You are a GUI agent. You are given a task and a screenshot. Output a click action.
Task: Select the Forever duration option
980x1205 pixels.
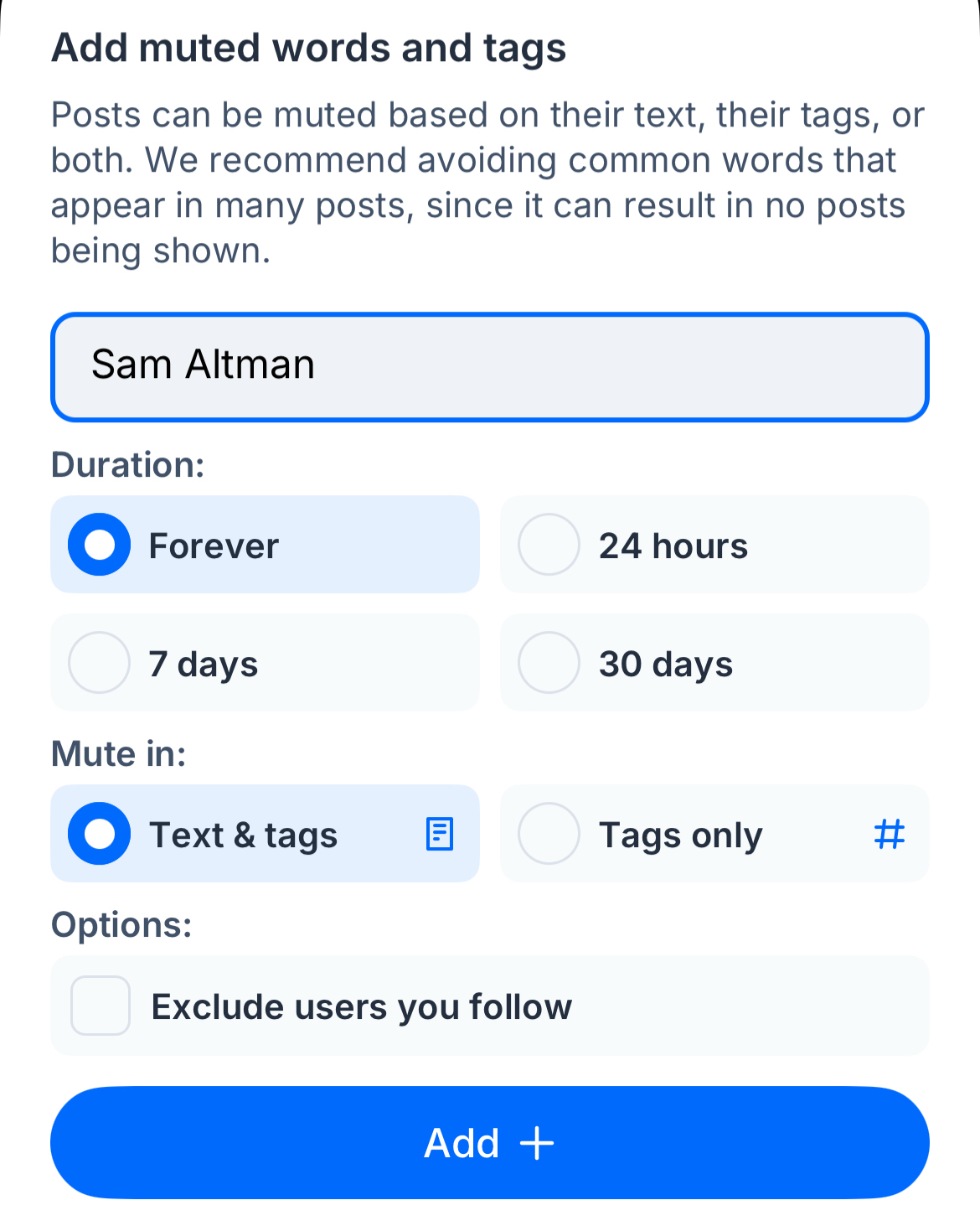tap(265, 545)
